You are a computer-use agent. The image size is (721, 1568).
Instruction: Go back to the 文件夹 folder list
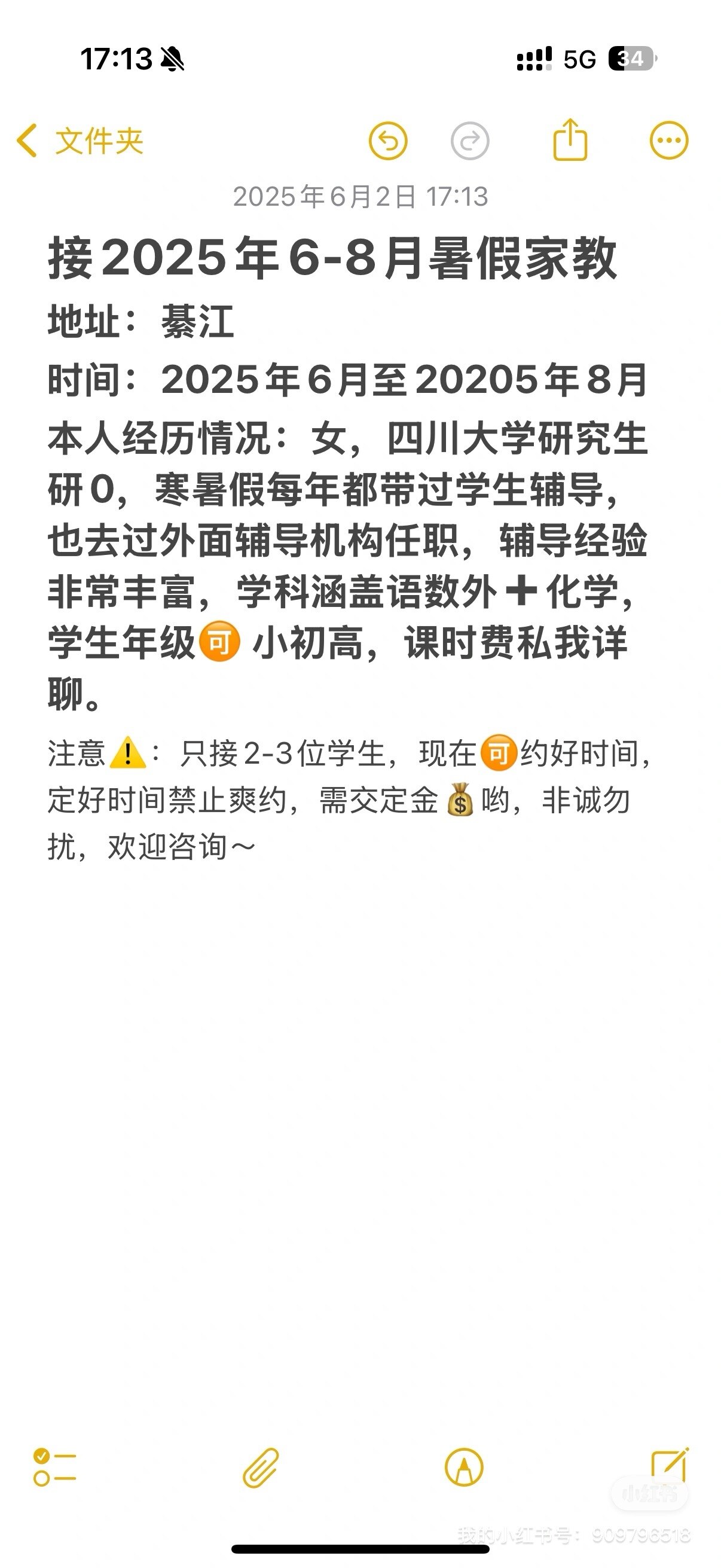(x=79, y=141)
